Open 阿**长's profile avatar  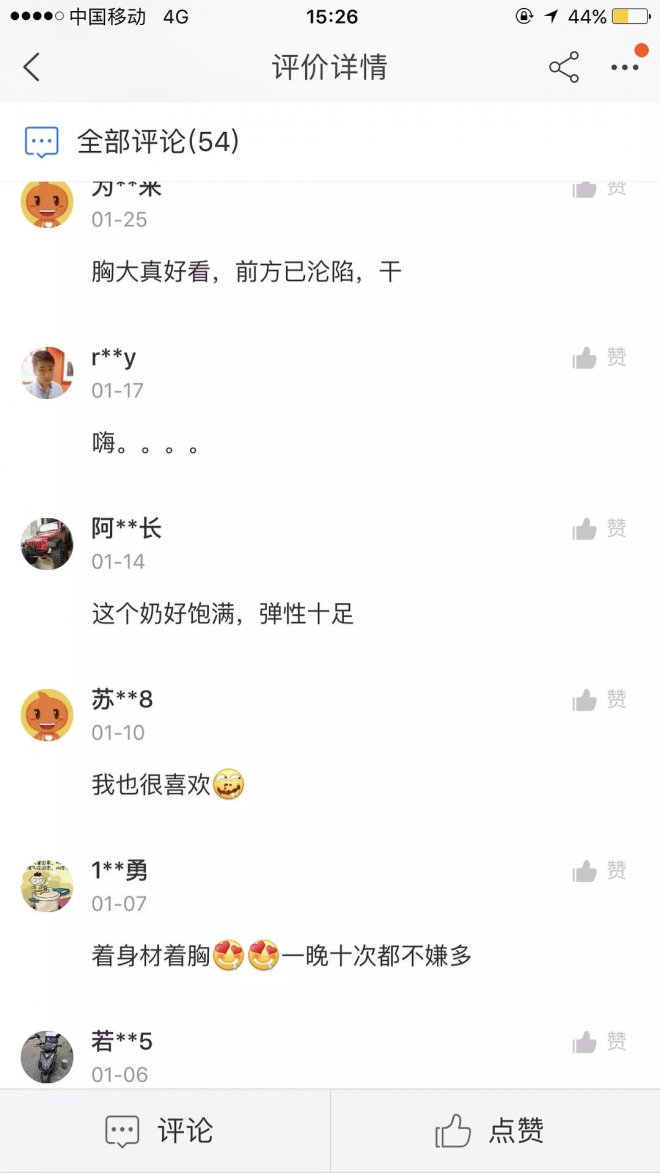coord(47,544)
